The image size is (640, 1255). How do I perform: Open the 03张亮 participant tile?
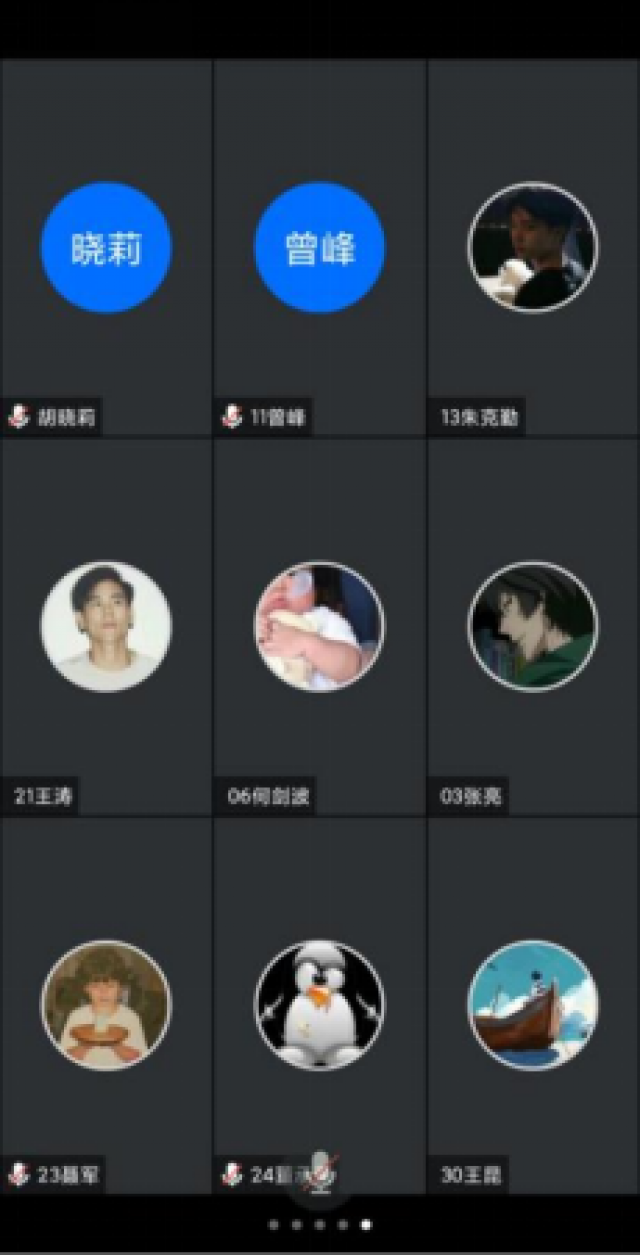533,626
